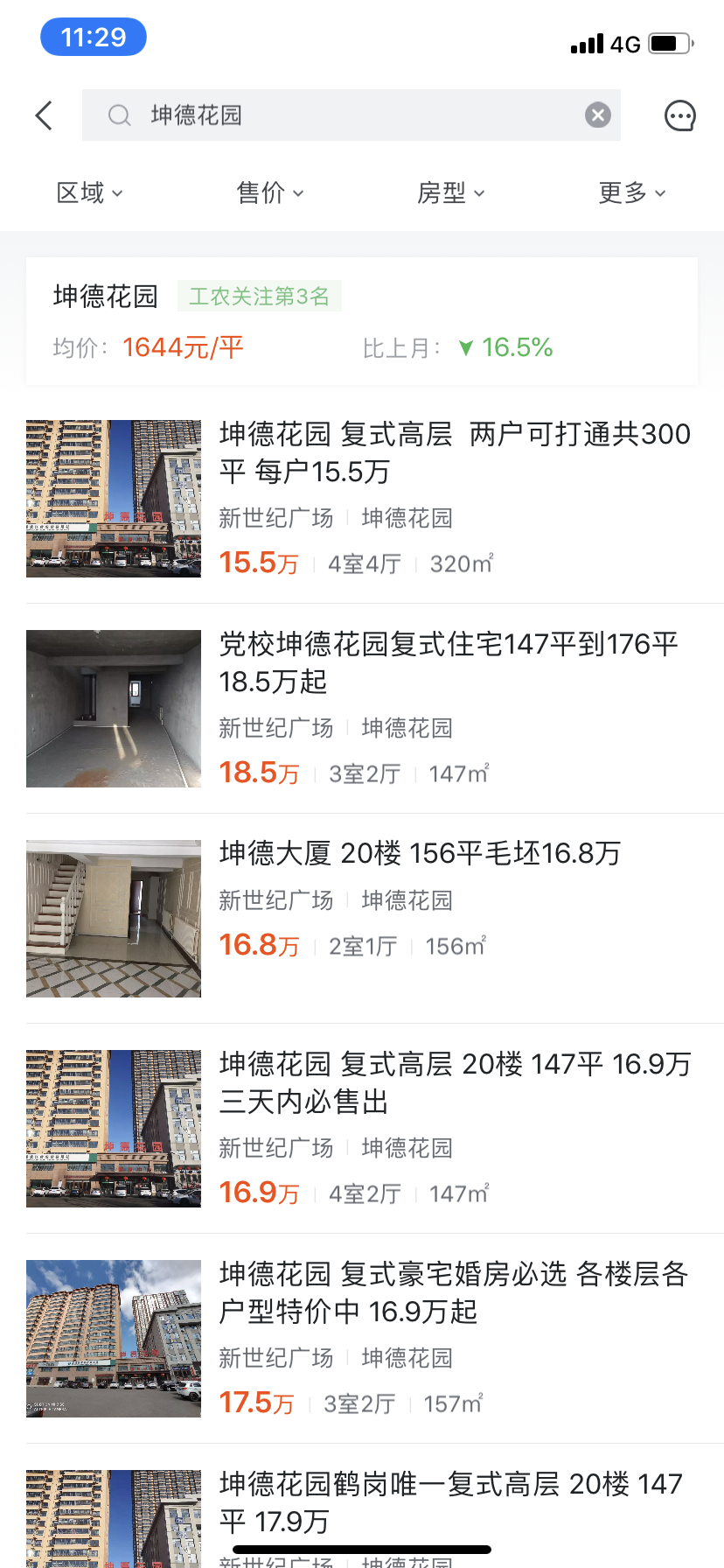Open the 坤德花园 community summary card

tap(362, 321)
